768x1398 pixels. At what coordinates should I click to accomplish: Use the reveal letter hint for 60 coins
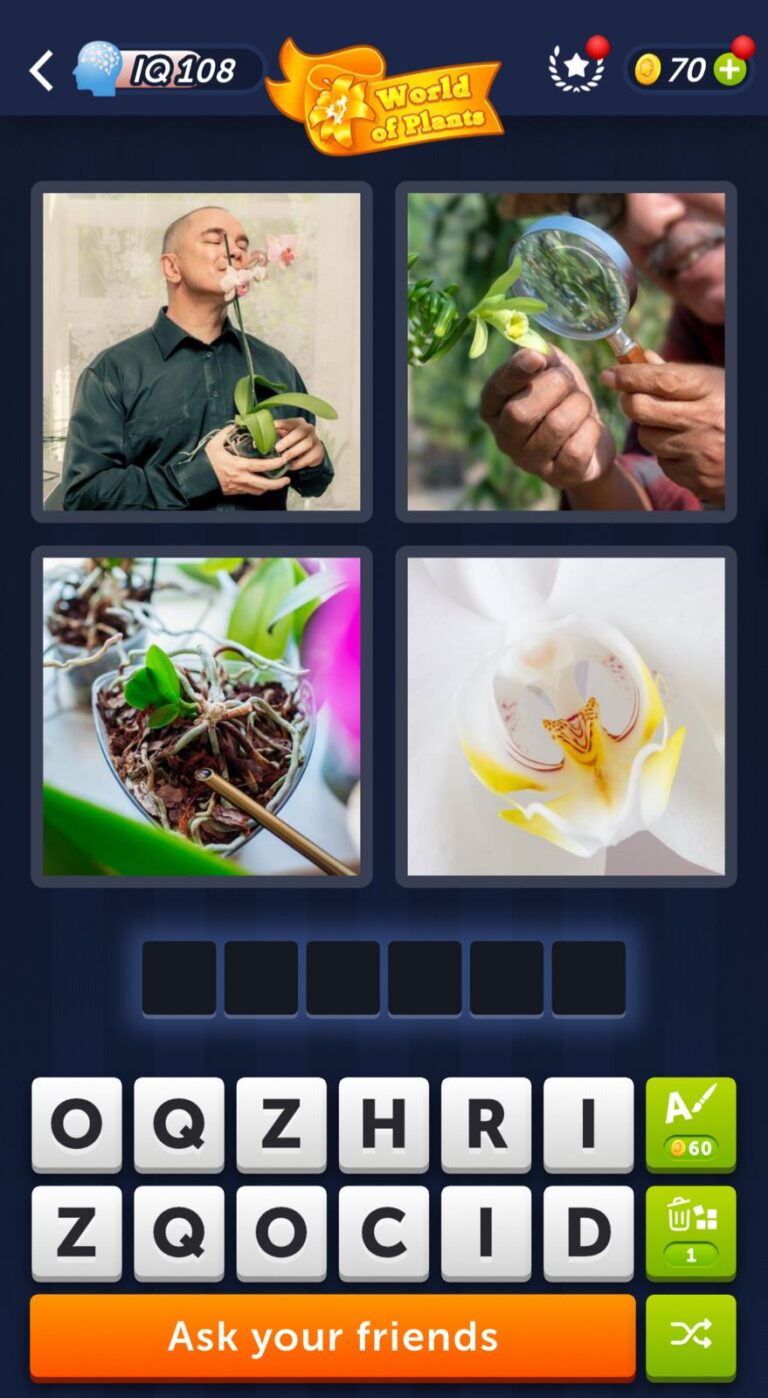(690, 1124)
